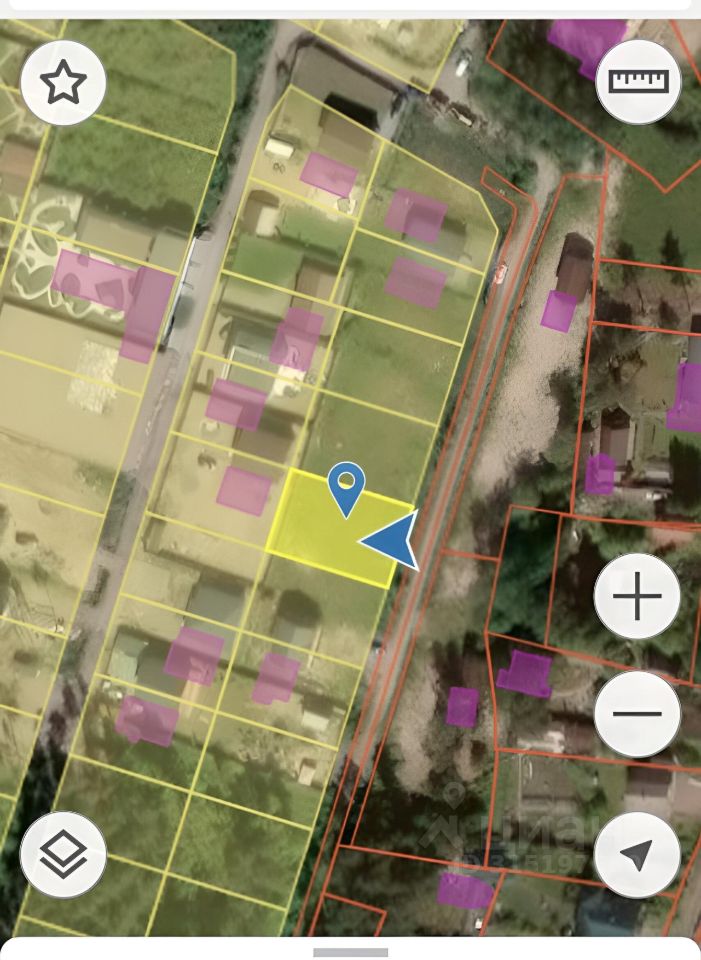Zoom out the map with minus

(637, 714)
